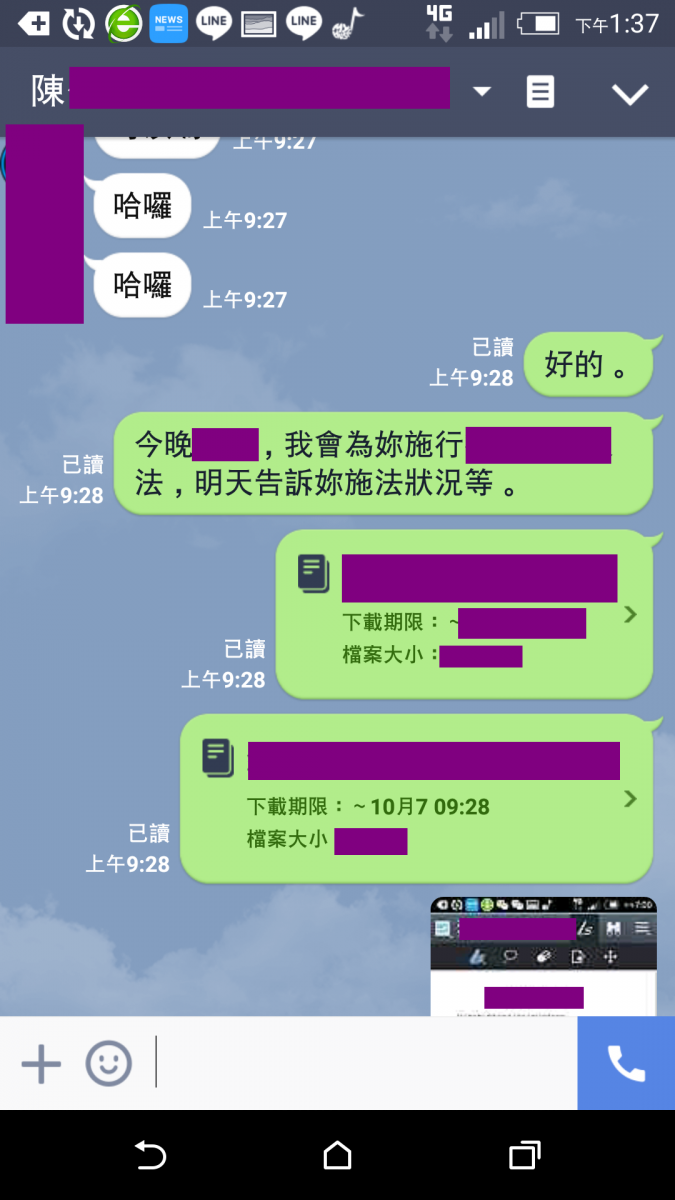This screenshot has width=675, height=1200.
Task: Open the screenshot image sent in chat
Action: tap(543, 956)
